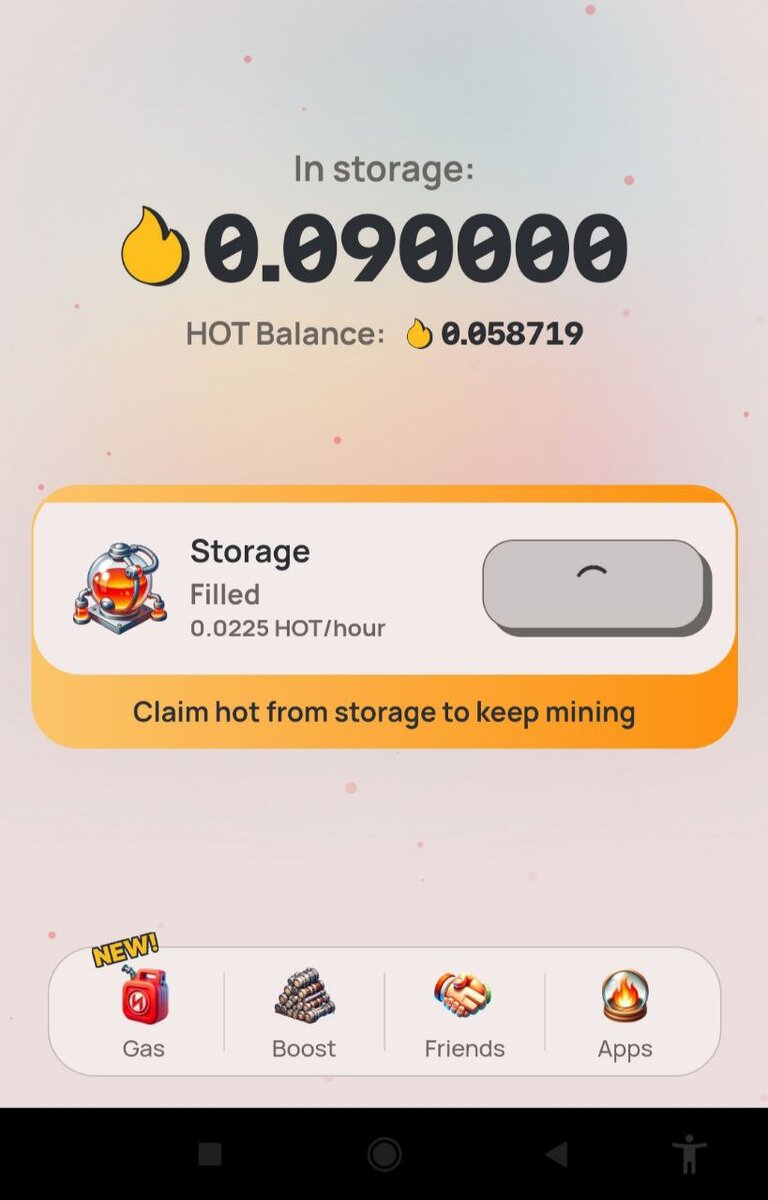The image size is (768, 1200).
Task: Open the Apps tab
Action: pos(625,1012)
